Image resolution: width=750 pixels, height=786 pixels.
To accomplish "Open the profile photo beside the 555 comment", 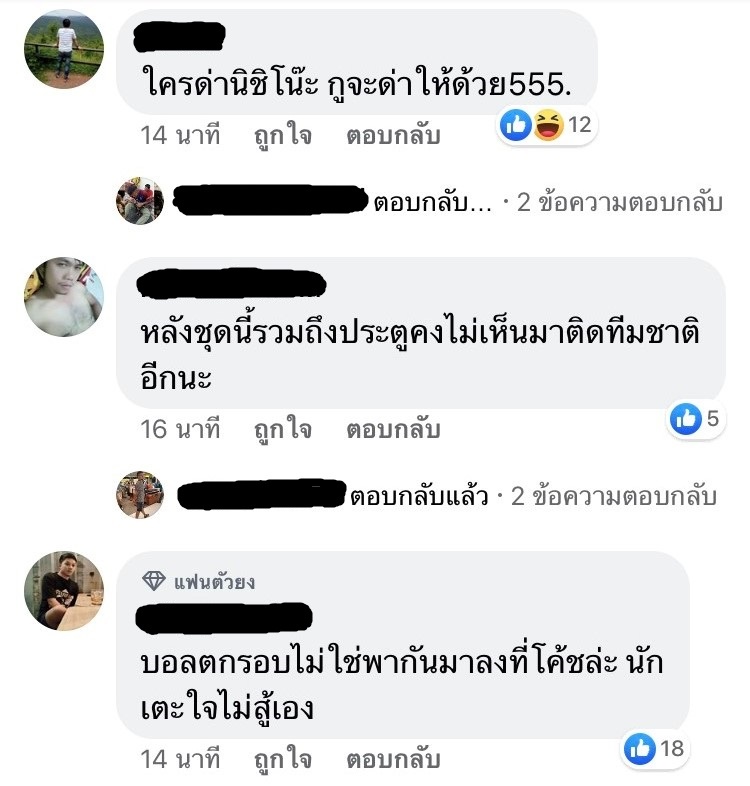I will point(64,49).
